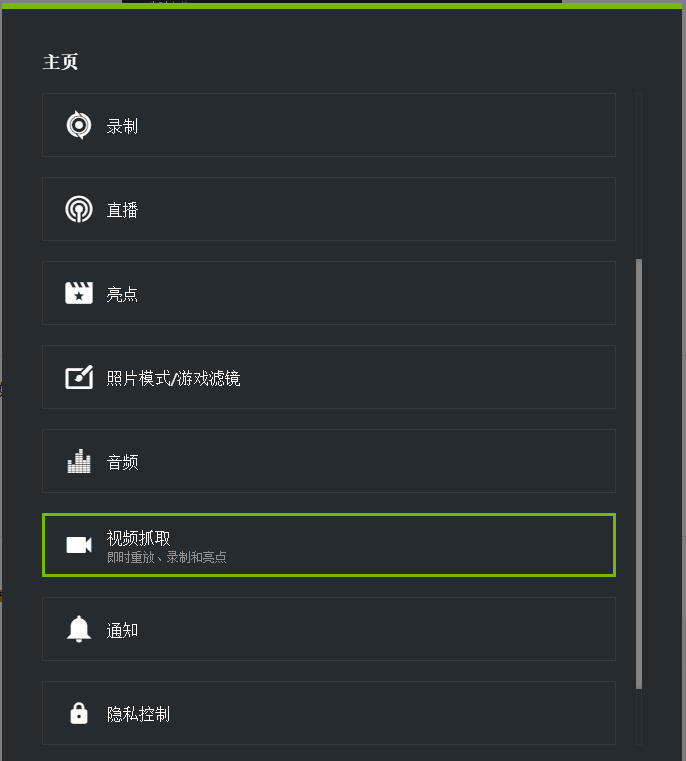Open 隐私控制 privacy control
686x761 pixels.
tap(328, 713)
